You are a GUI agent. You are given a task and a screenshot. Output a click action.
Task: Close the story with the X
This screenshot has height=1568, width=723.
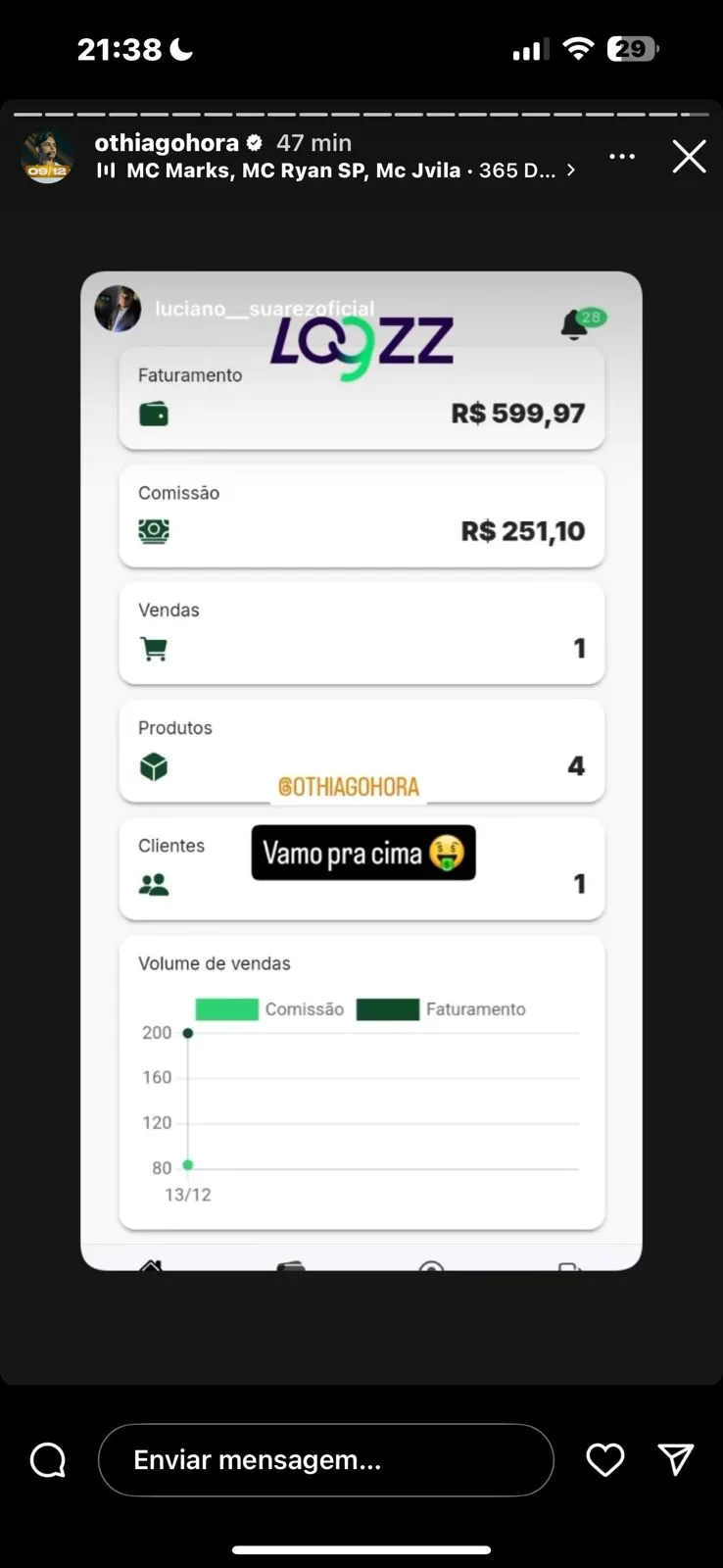pos(689,157)
